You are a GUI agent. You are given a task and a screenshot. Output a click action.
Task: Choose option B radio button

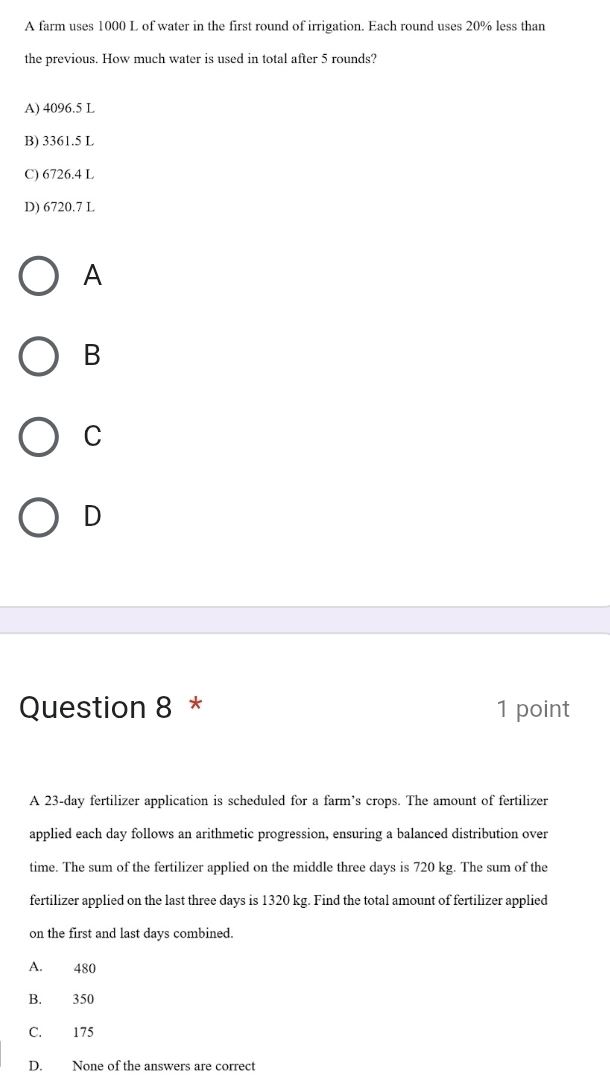(x=38, y=356)
